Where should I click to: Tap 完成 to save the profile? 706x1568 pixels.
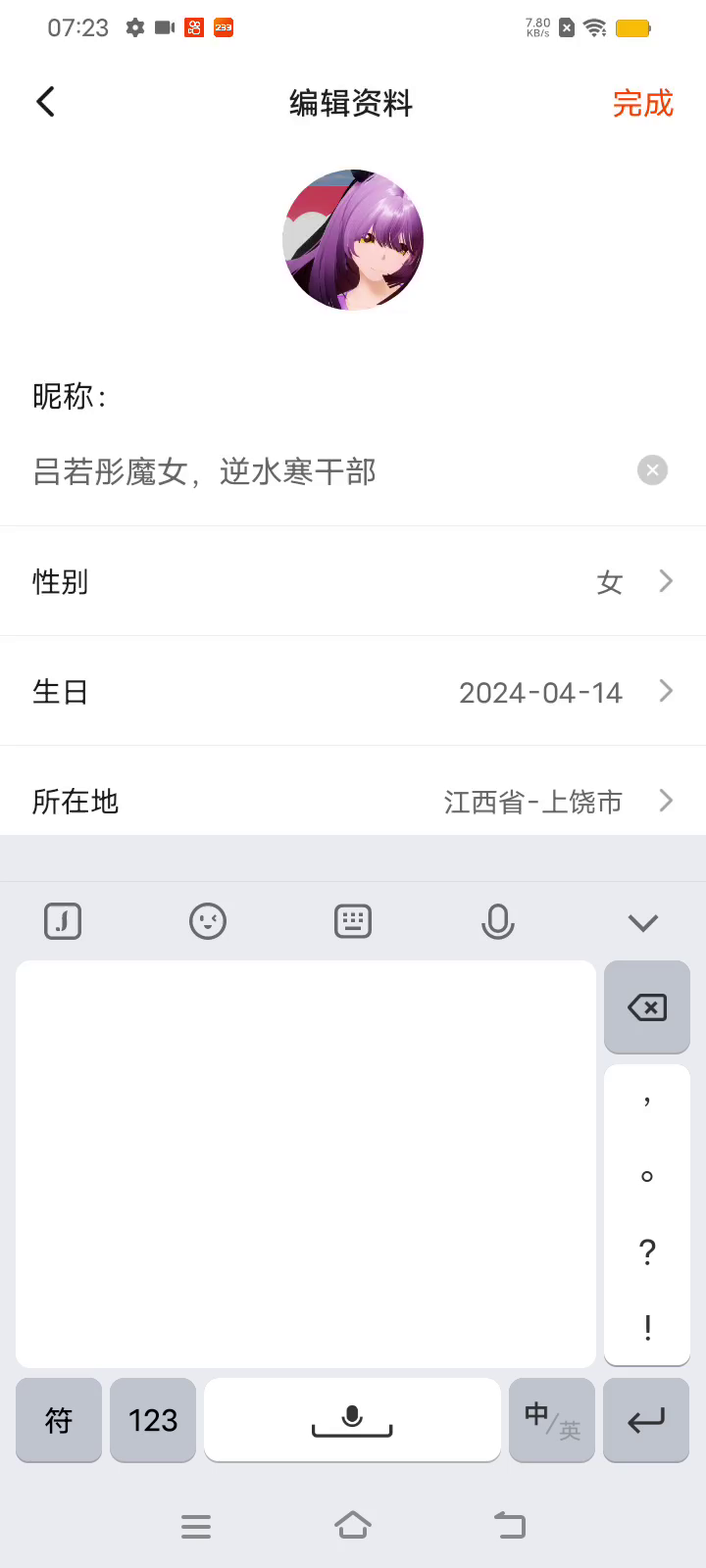pos(642,103)
